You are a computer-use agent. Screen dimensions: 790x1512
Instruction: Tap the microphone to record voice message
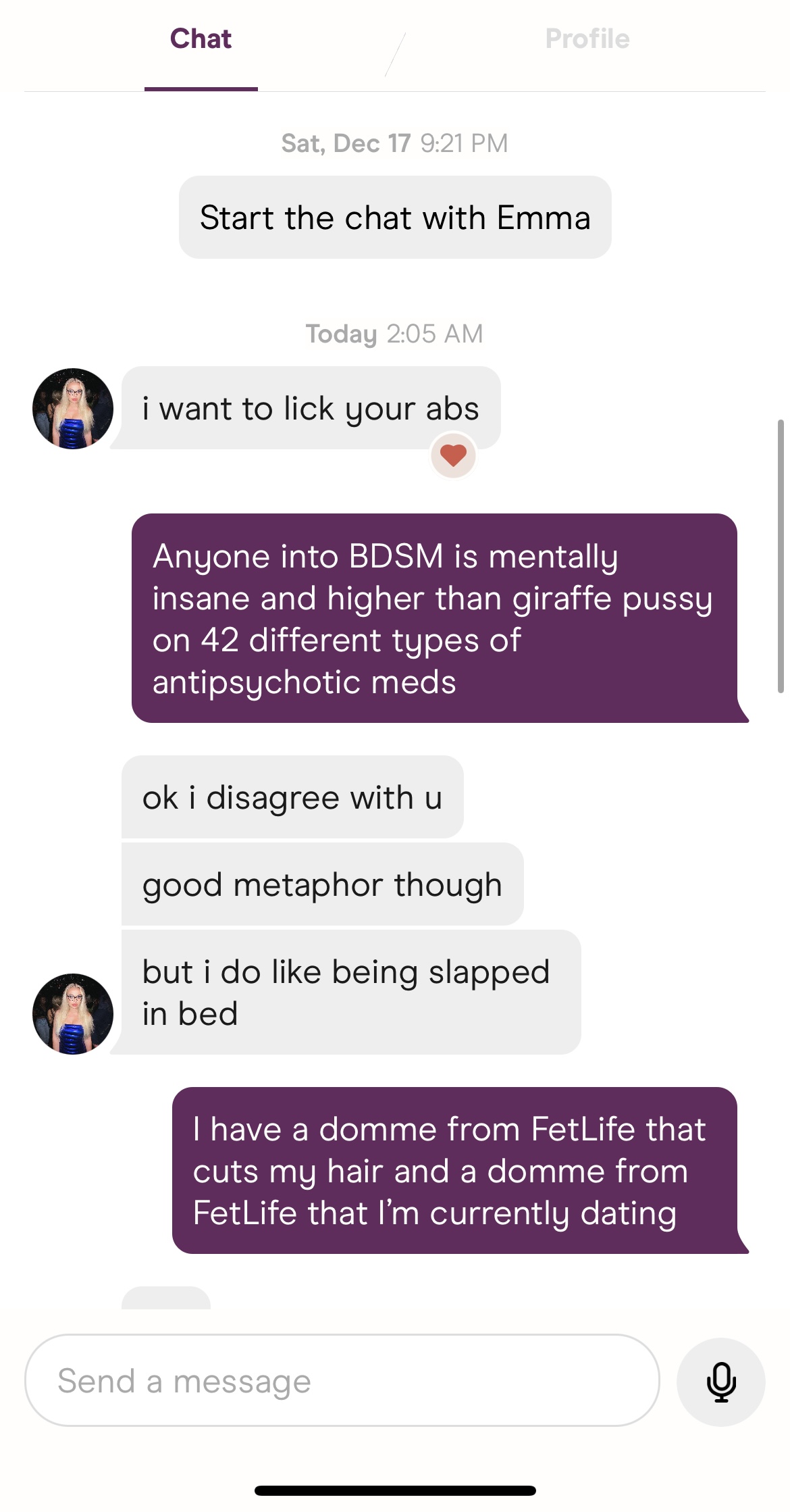tap(720, 1382)
